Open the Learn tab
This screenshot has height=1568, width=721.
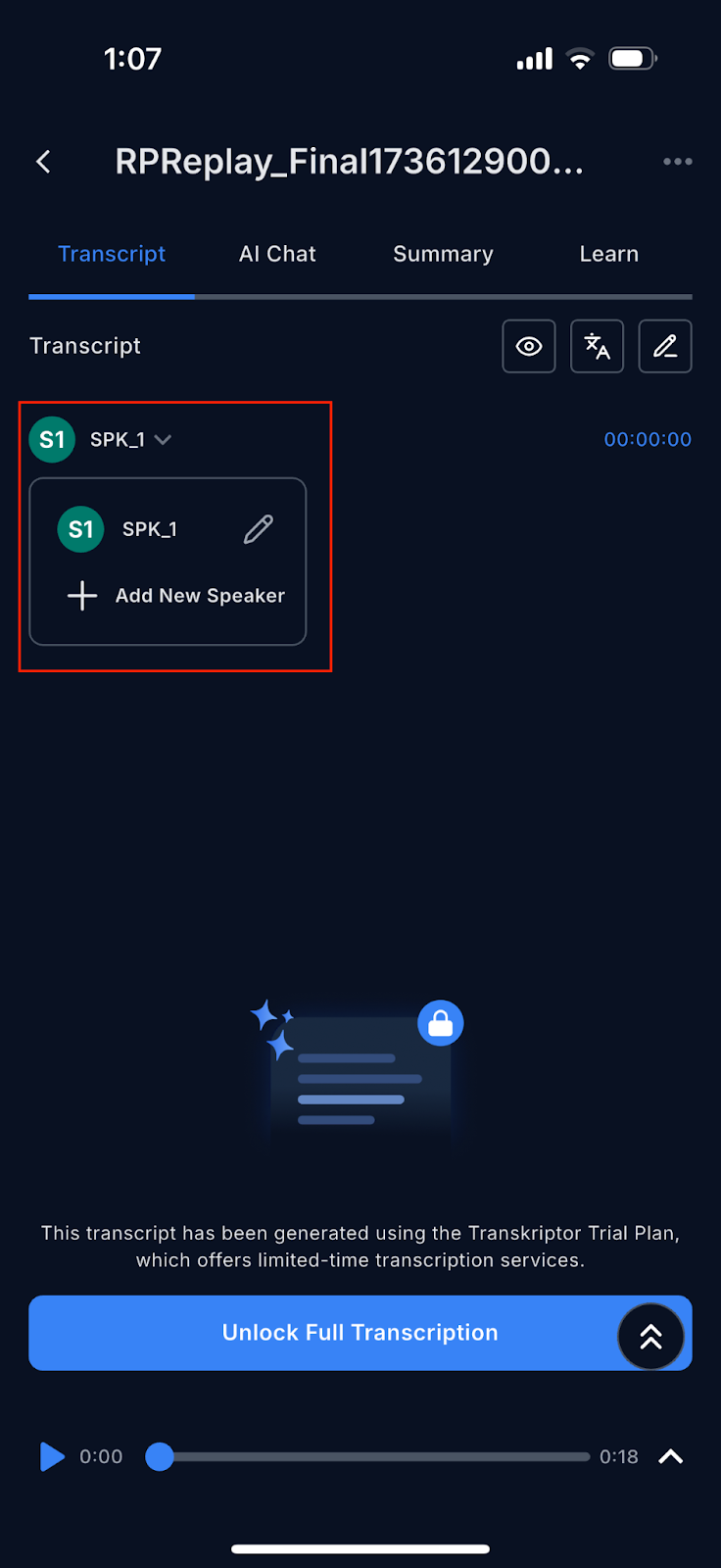tap(608, 254)
